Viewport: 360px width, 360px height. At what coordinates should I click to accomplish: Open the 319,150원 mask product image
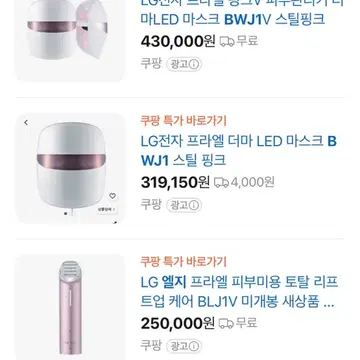[x=71, y=168]
